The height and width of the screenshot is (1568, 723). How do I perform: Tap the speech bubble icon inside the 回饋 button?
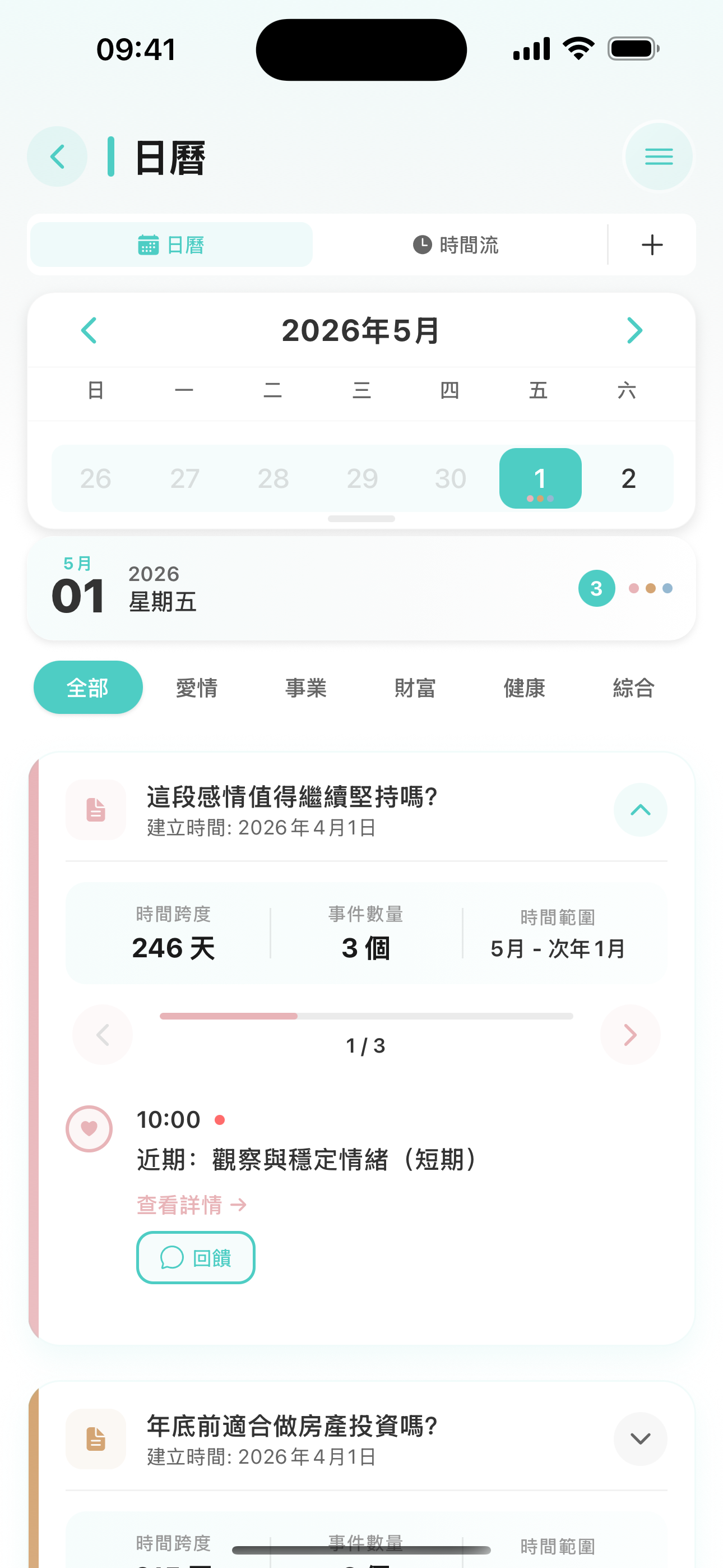(x=172, y=1258)
